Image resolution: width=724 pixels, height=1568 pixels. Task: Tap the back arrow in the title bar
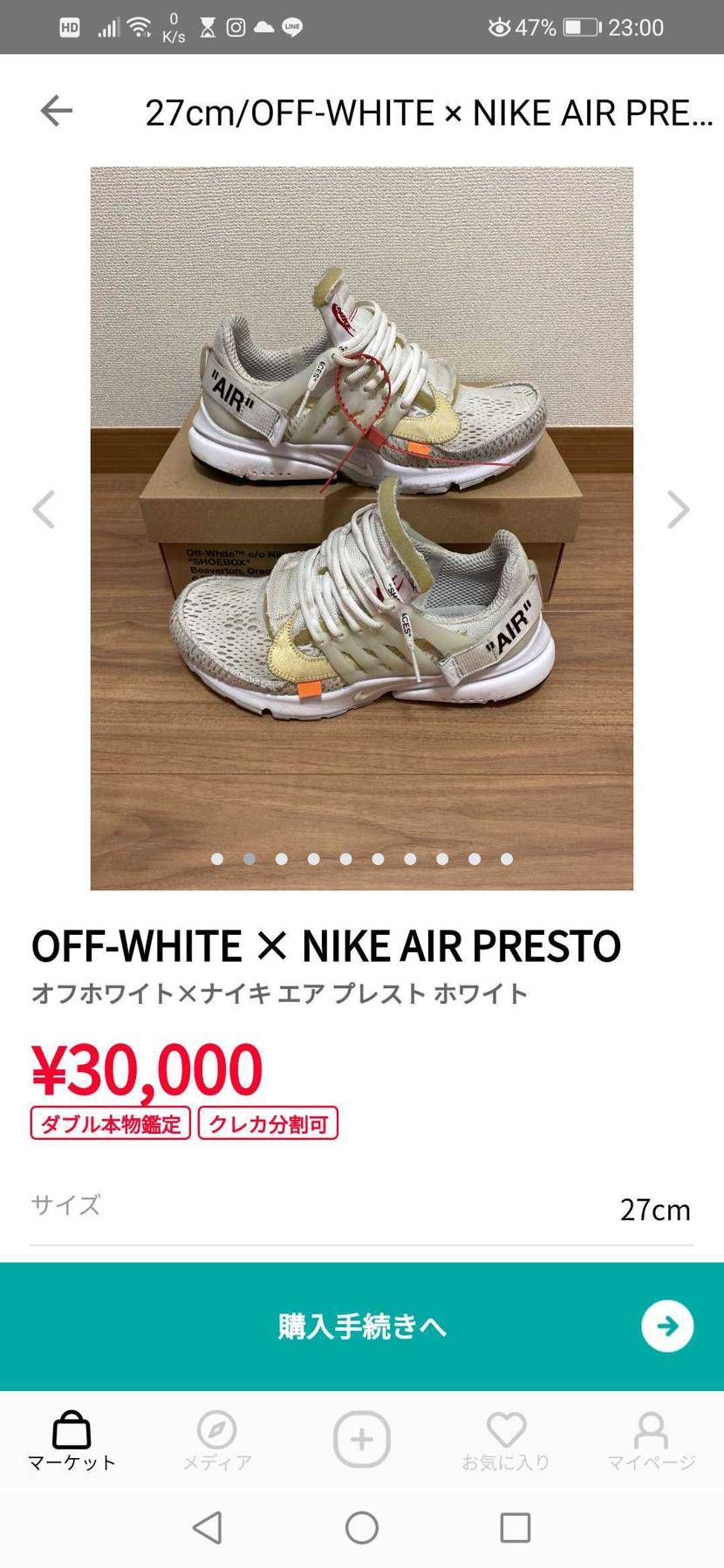[55, 112]
